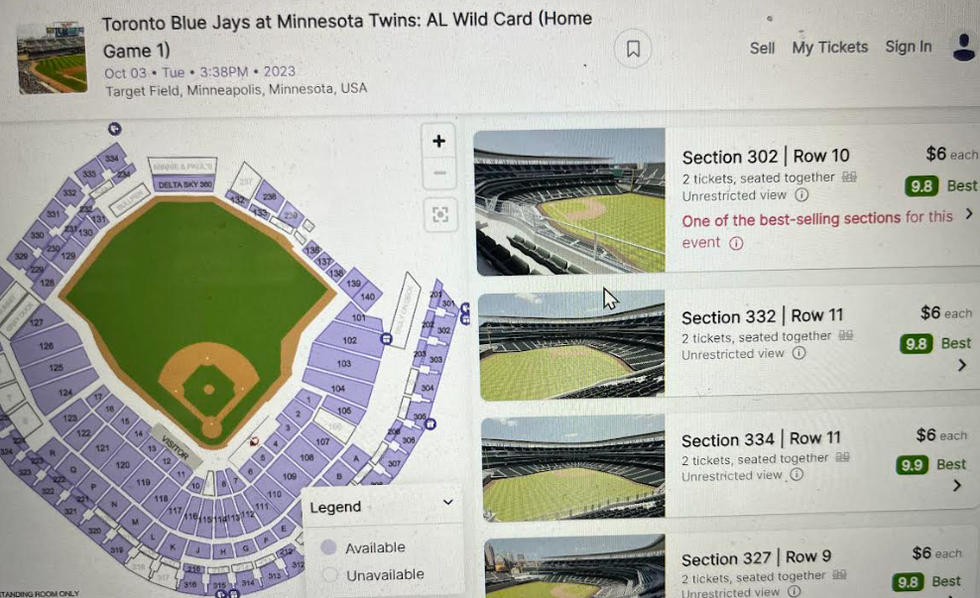The height and width of the screenshot is (598, 980).
Task: Show best-selling sections info icon
Action: click(x=736, y=243)
